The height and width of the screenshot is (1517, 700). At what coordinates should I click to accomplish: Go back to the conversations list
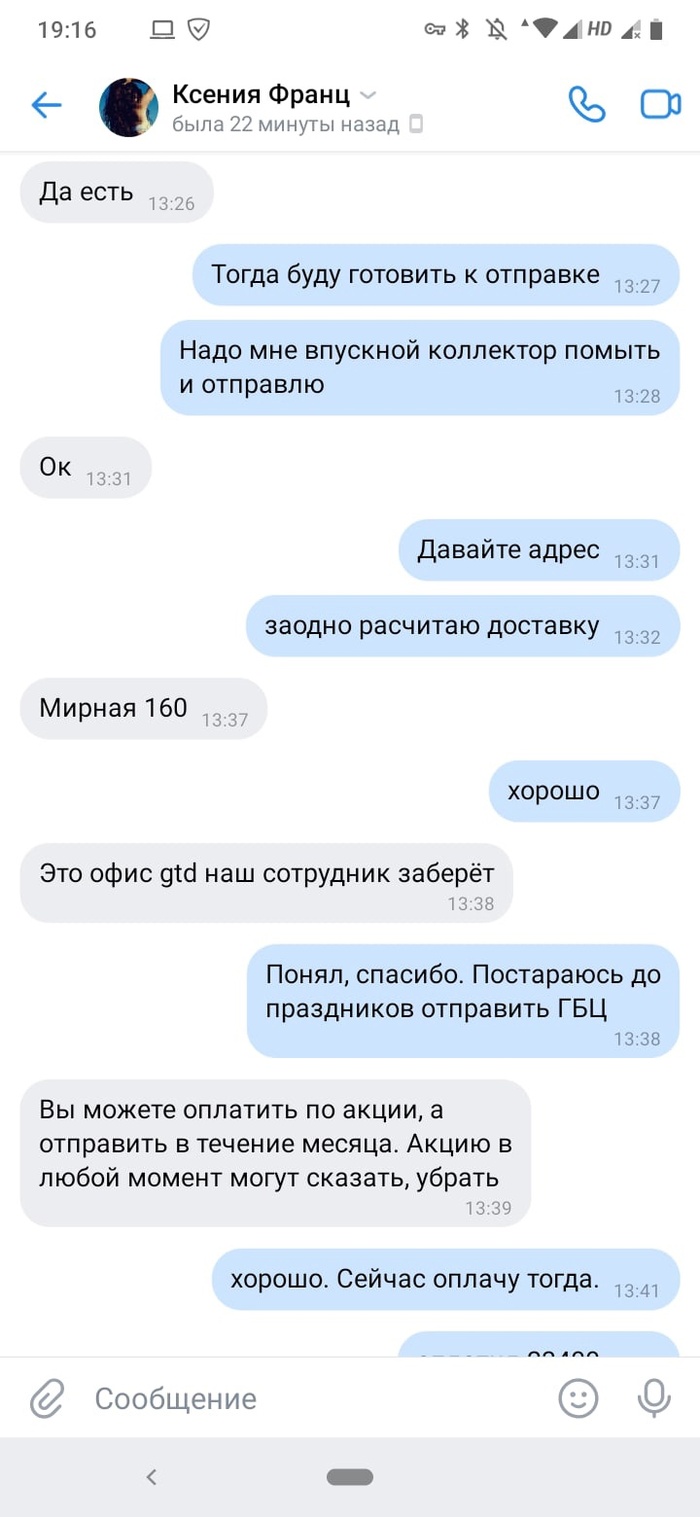point(47,105)
